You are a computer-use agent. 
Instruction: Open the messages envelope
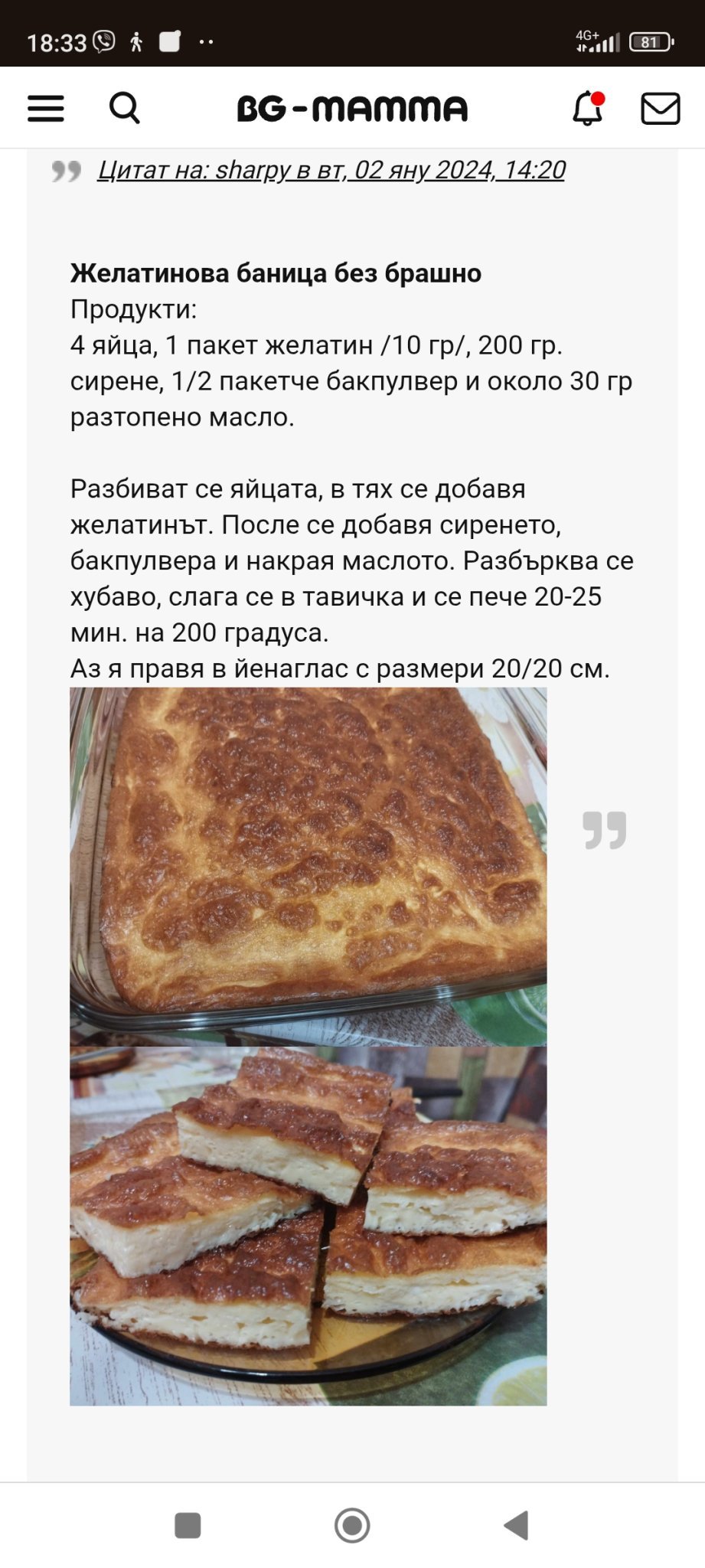coord(660,109)
